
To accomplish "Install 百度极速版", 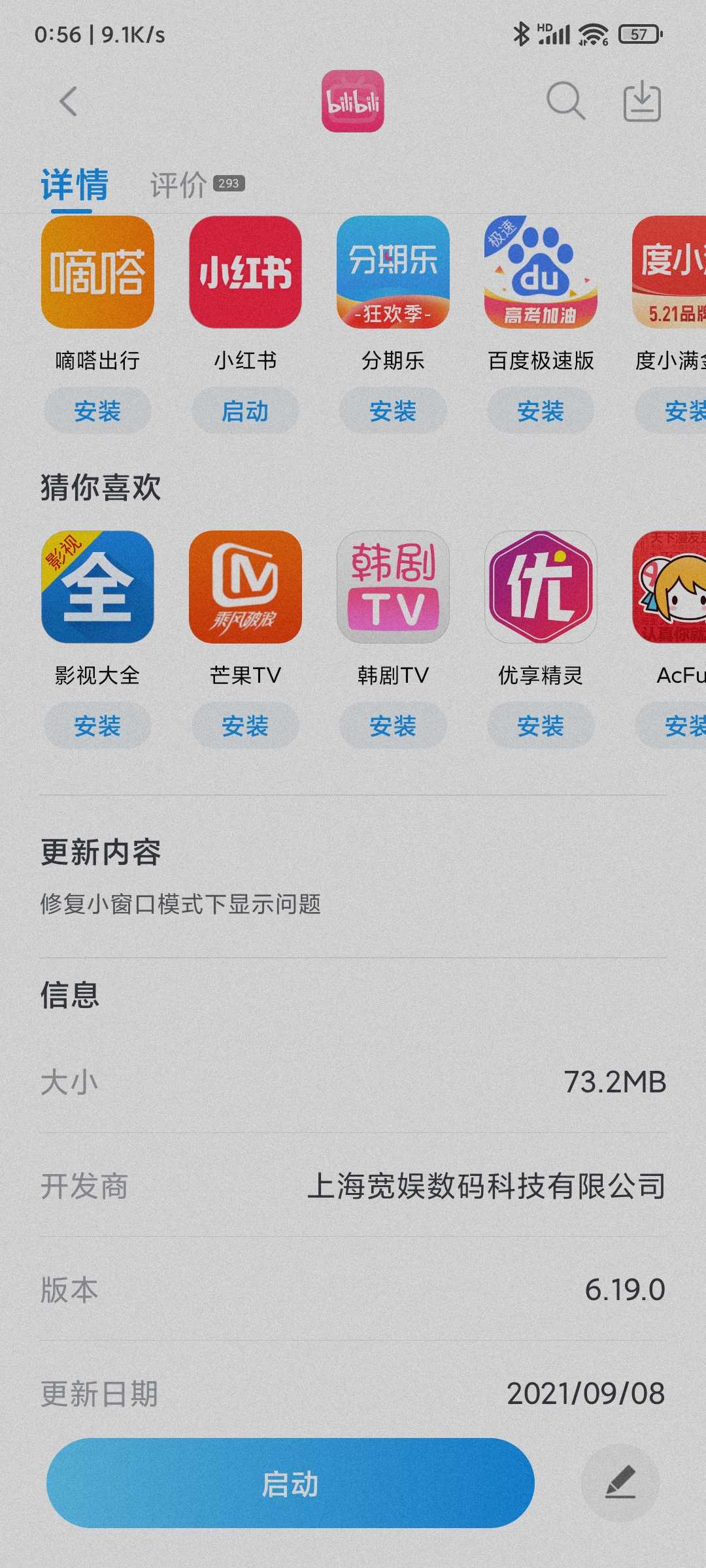I will pyautogui.click(x=541, y=411).
